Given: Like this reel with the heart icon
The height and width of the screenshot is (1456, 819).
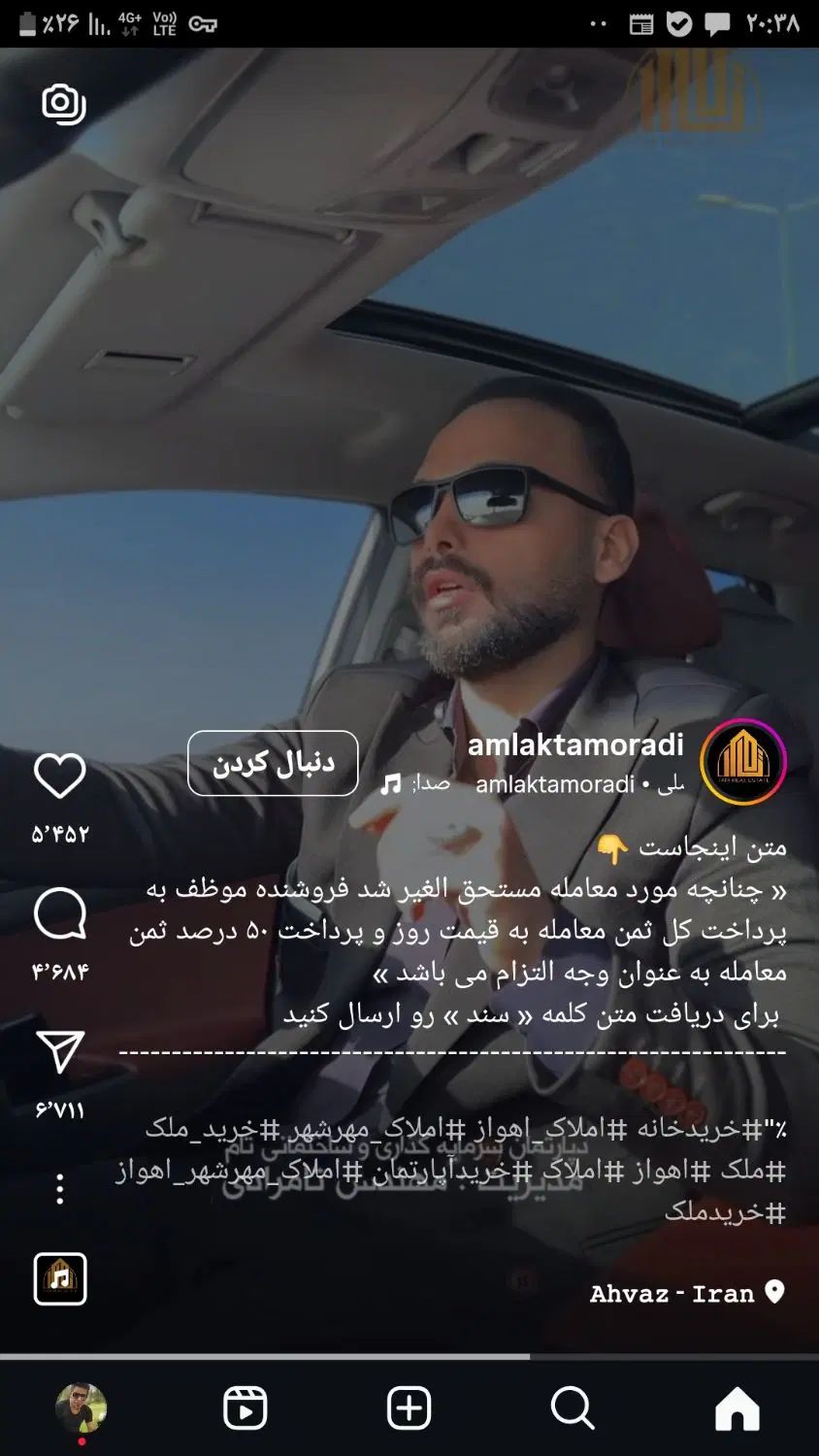Looking at the screenshot, I should [x=60, y=776].
